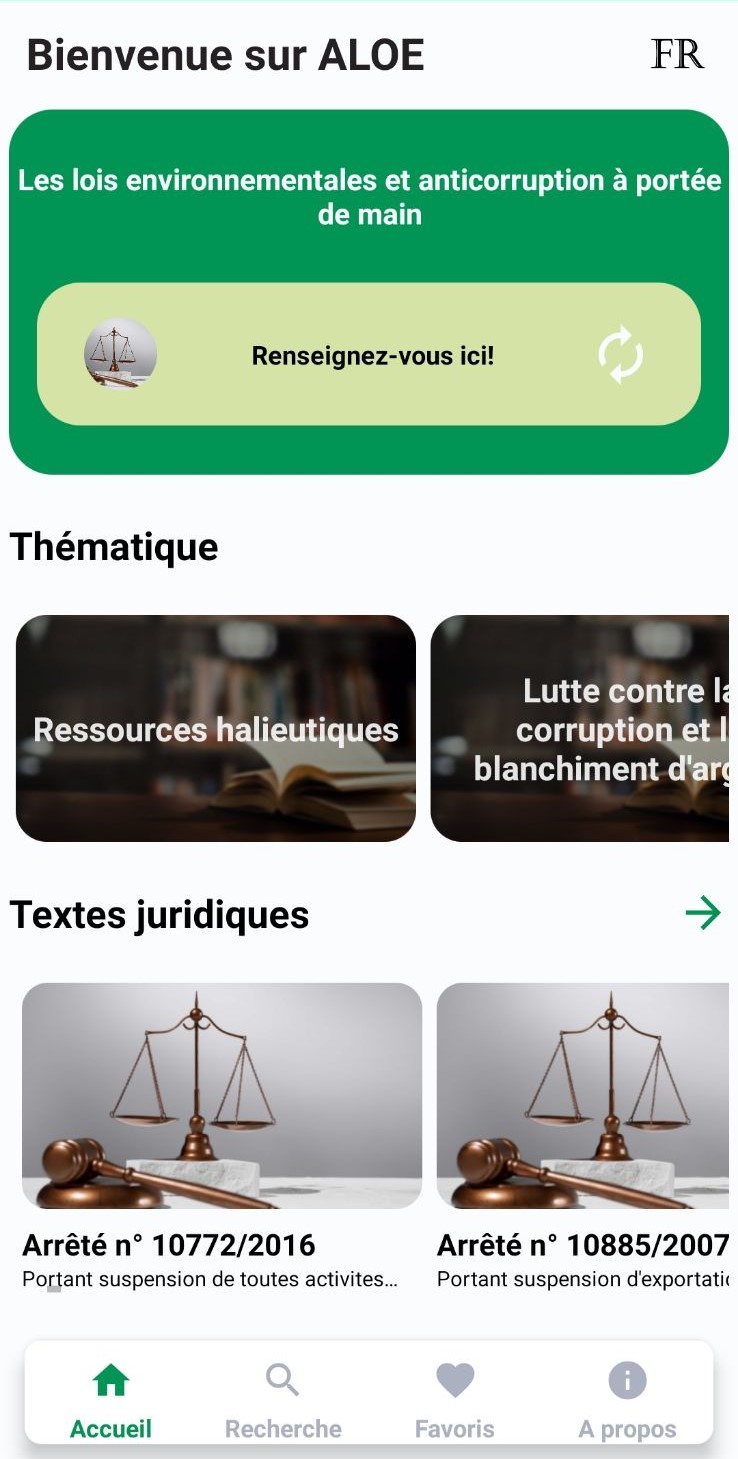Open the A propos tab
Screen dimensions: 738x1459
627,1401
